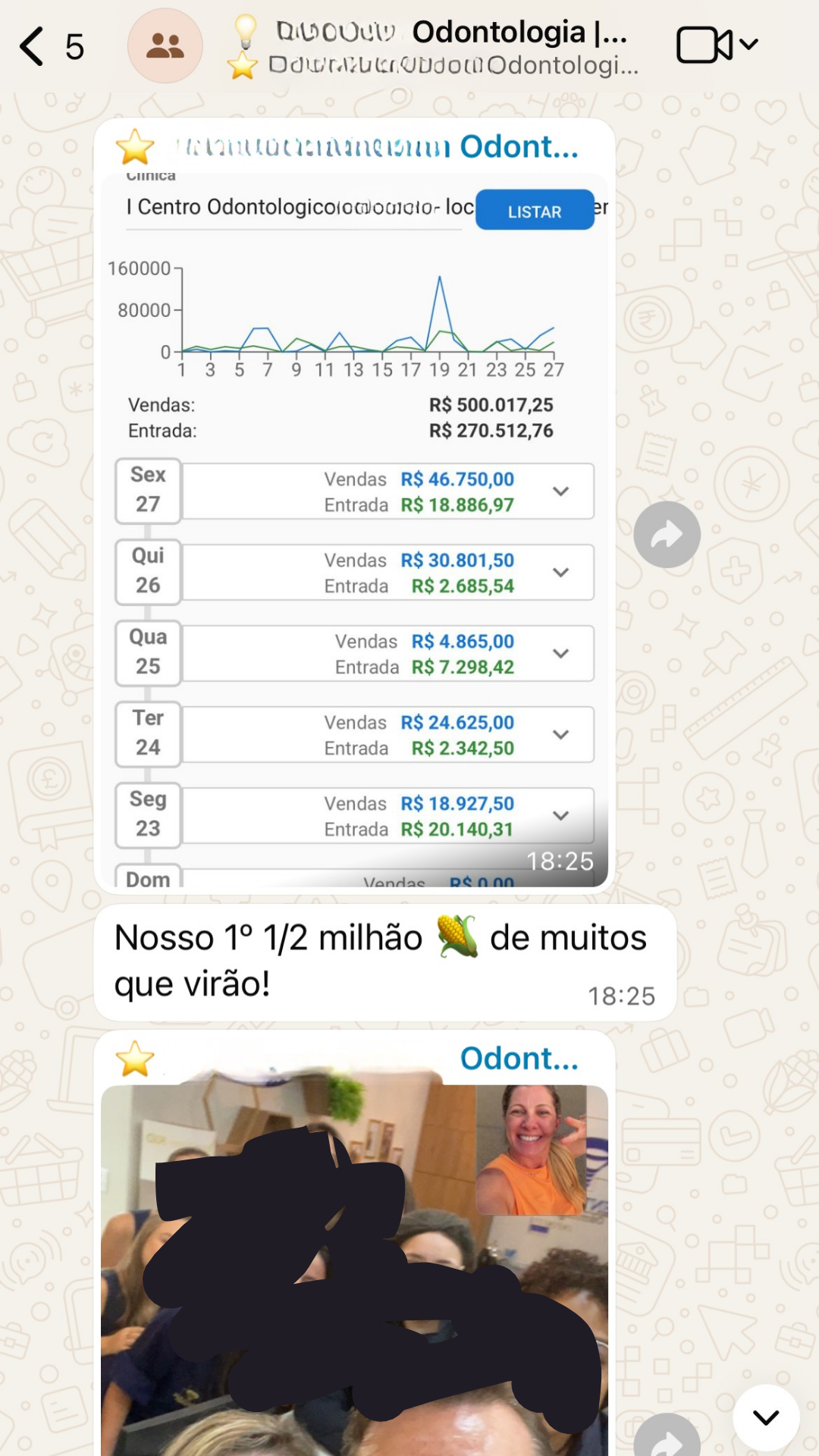
Task: Forward the sales report screenshot message
Action: click(x=667, y=535)
